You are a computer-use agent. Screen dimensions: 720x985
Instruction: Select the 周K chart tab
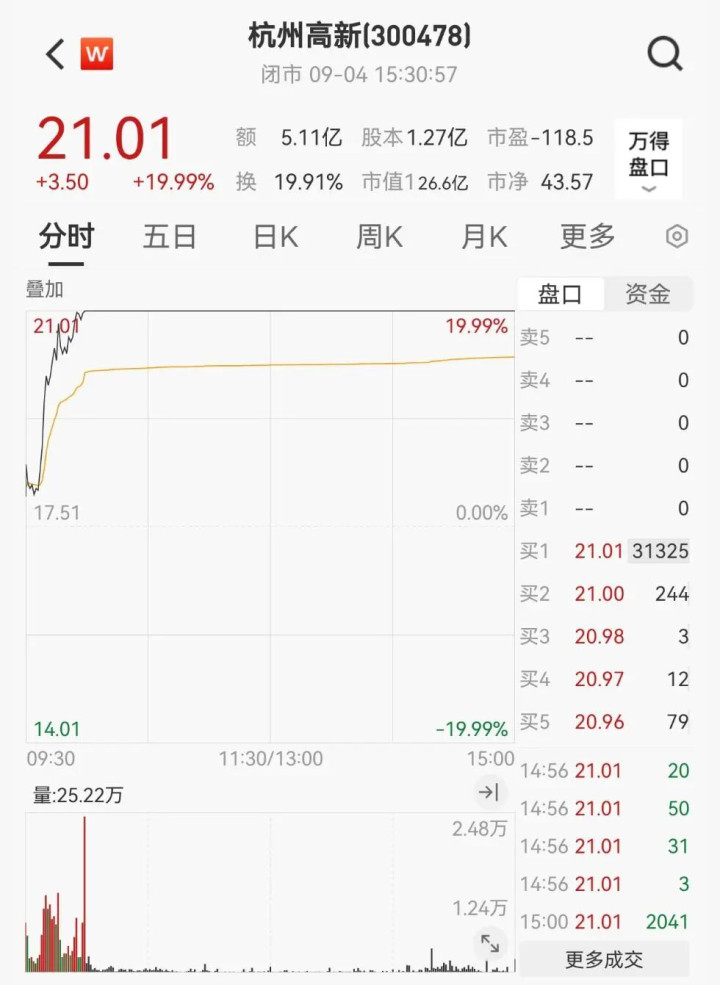[379, 237]
